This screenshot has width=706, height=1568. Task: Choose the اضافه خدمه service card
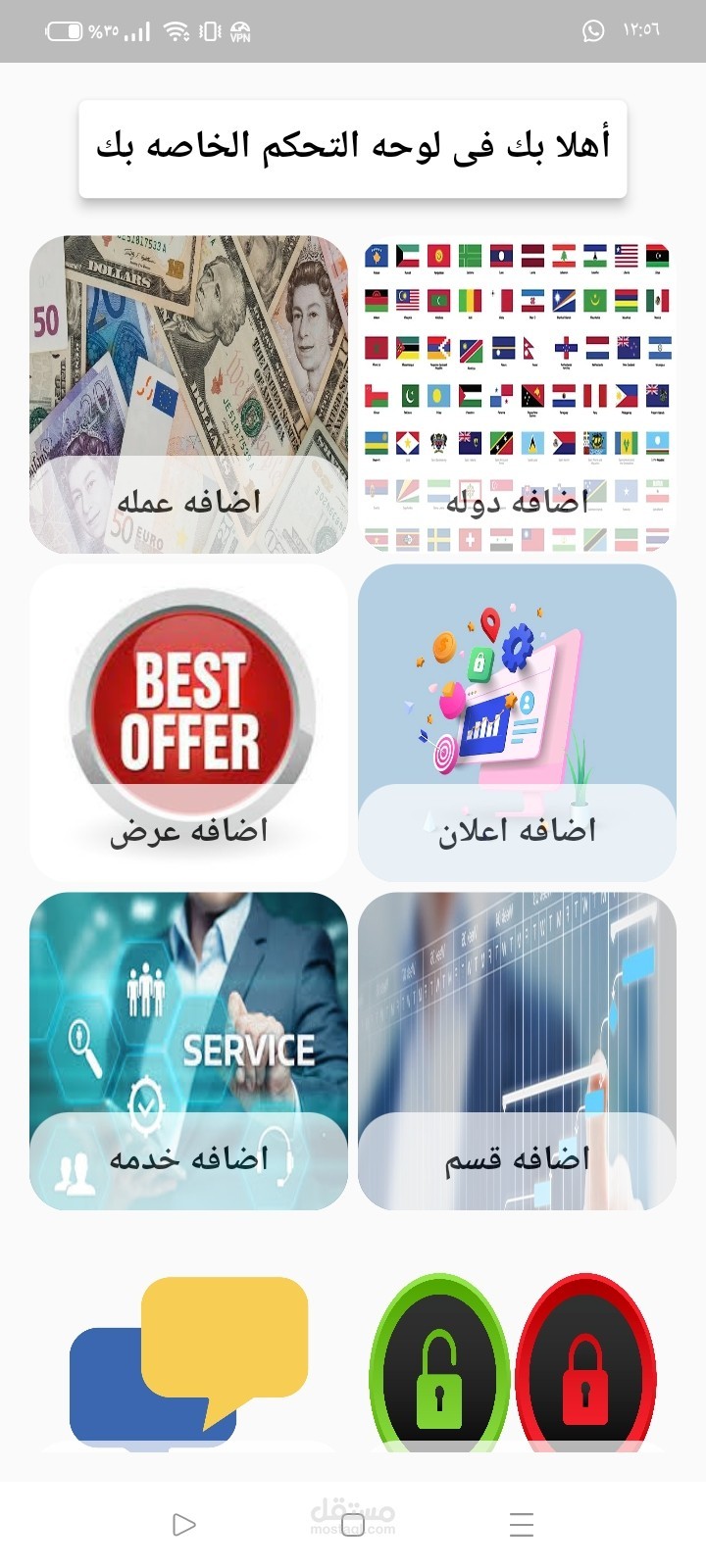[188, 1051]
